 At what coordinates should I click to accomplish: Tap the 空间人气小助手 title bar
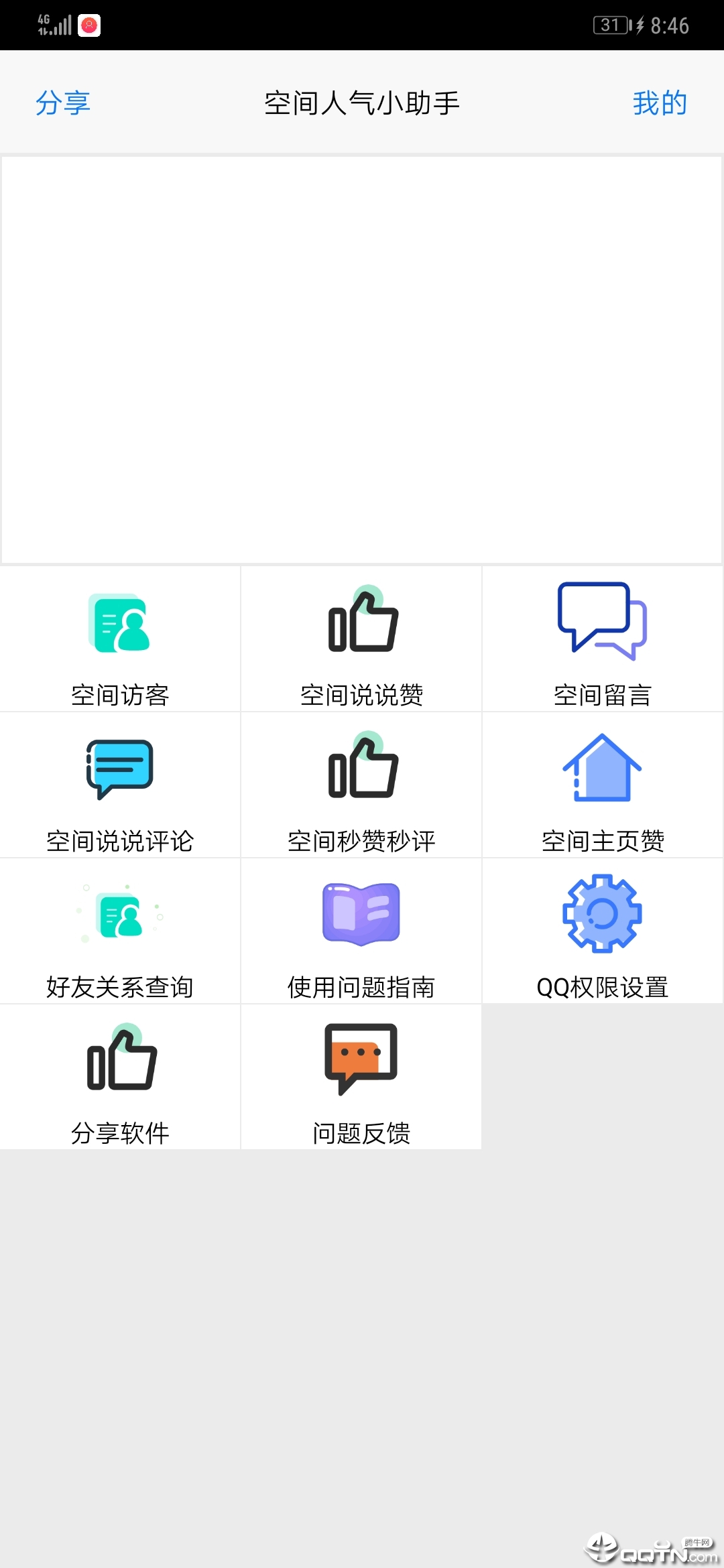(361, 103)
